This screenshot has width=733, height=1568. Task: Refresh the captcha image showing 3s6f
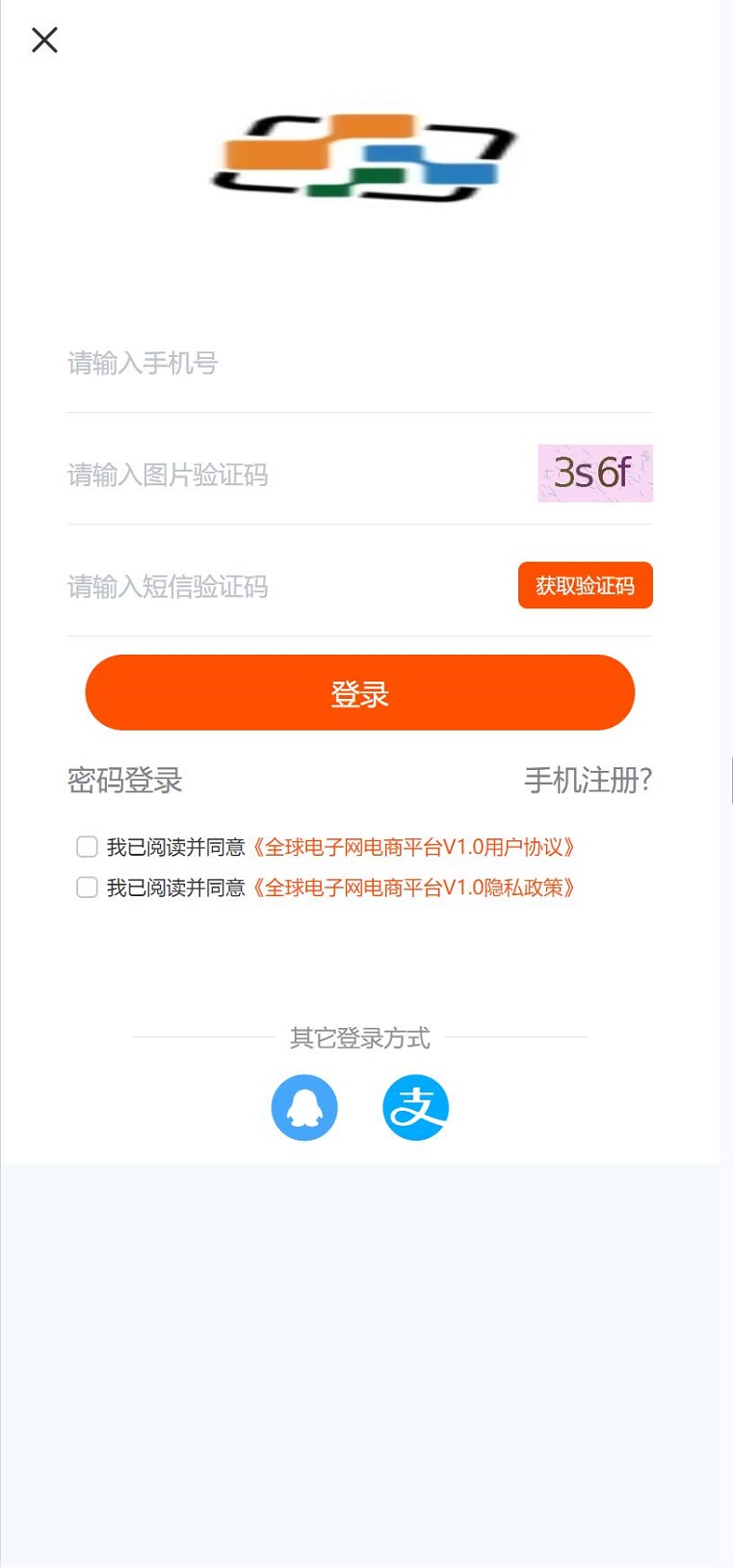[595, 473]
